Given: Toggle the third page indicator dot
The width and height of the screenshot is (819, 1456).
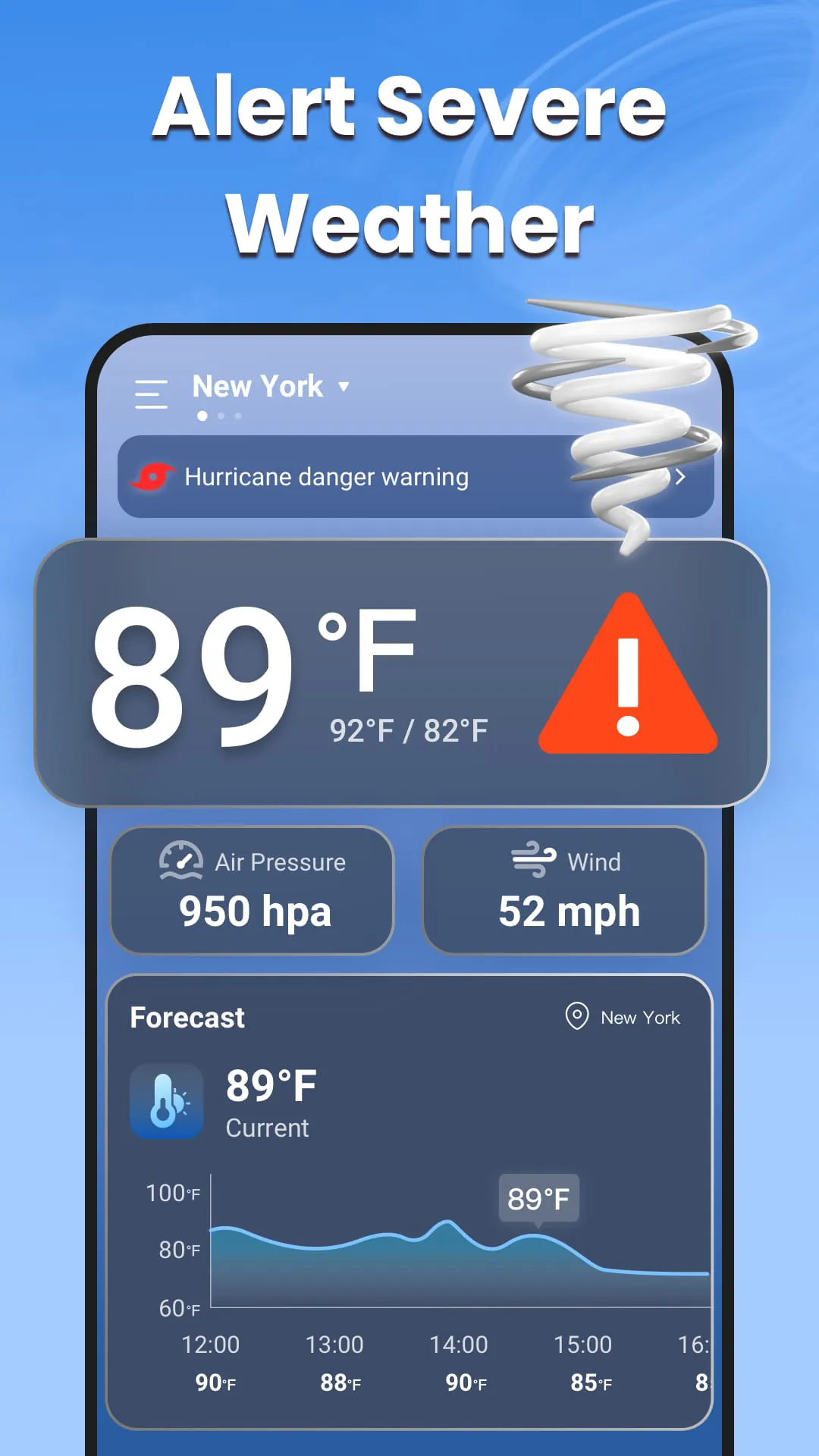Looking at the screenshot, I should (238, 416).
